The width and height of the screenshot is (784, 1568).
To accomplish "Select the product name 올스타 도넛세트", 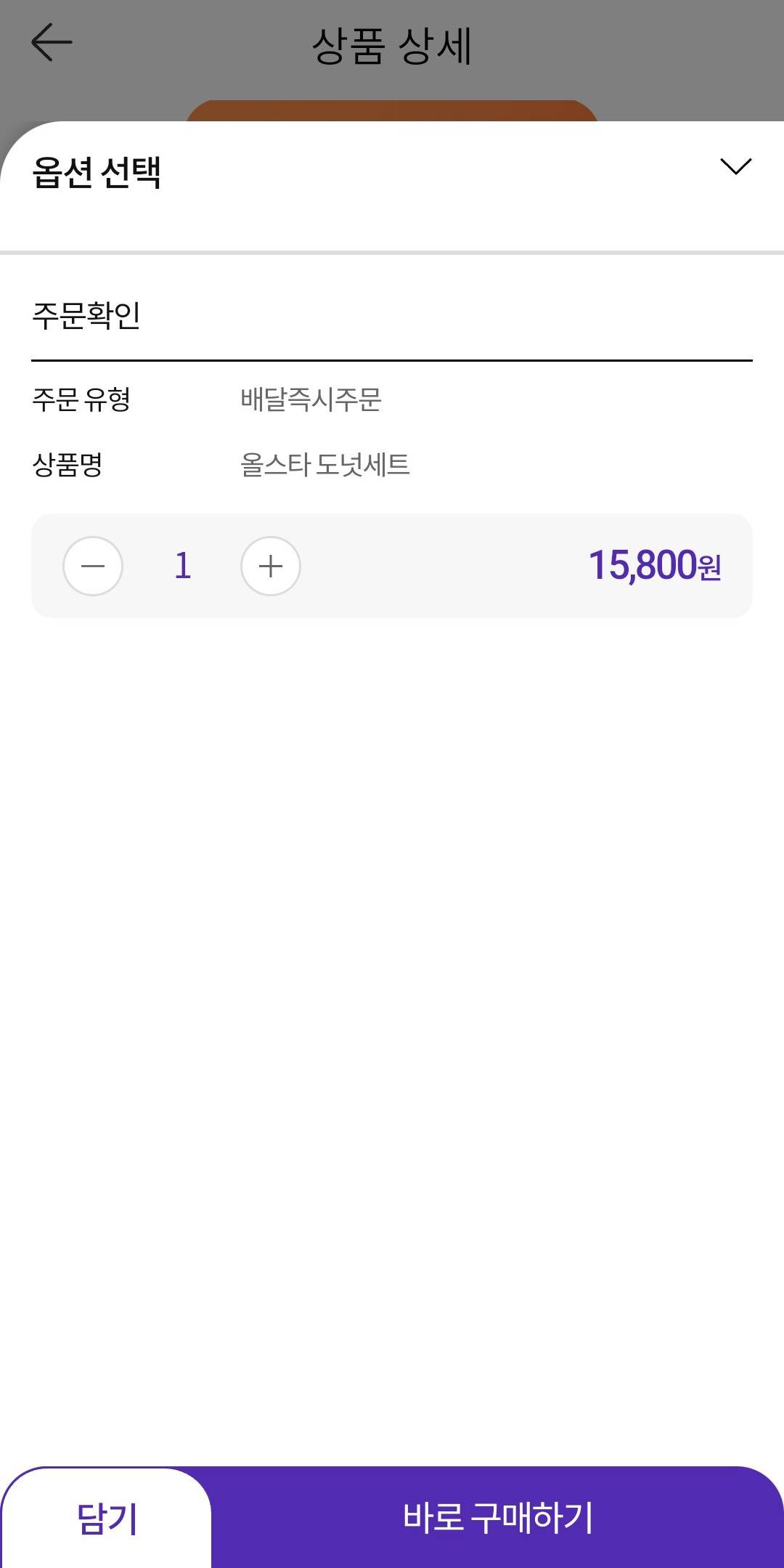I will [x=325, y=467].
